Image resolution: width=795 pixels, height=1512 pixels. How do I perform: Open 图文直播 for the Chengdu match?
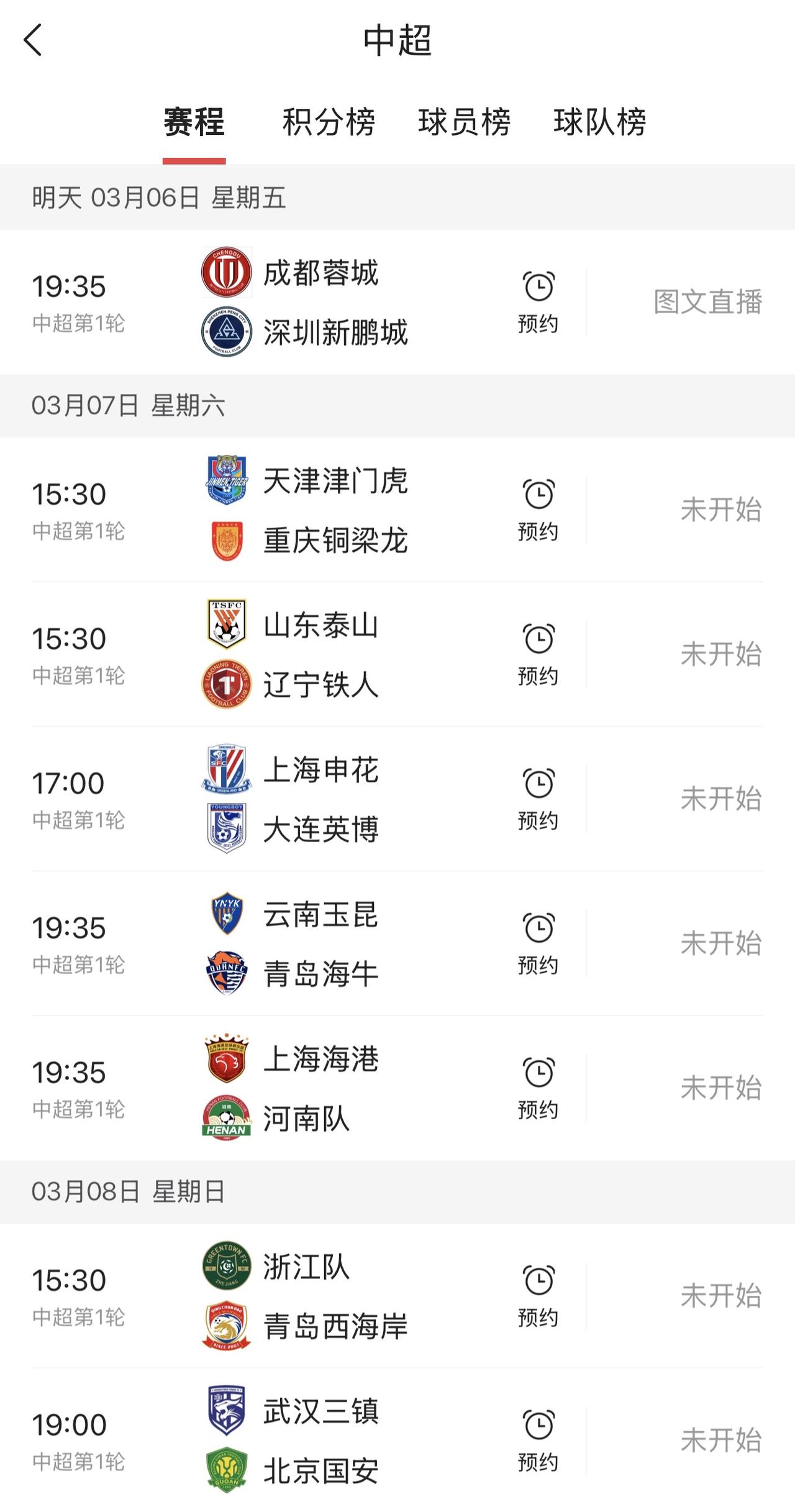708,301
